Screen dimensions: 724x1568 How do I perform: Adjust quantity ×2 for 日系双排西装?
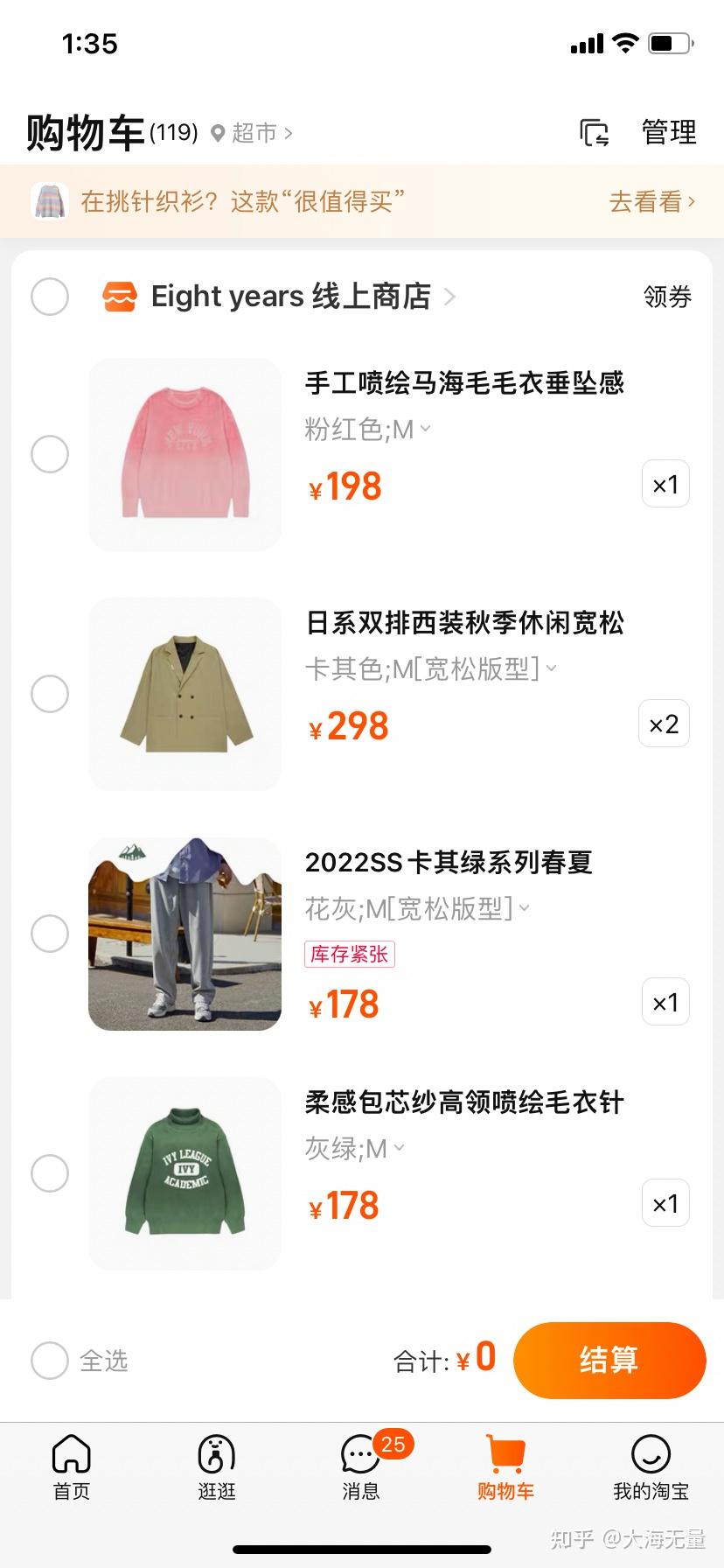click(x=664, y=724)
